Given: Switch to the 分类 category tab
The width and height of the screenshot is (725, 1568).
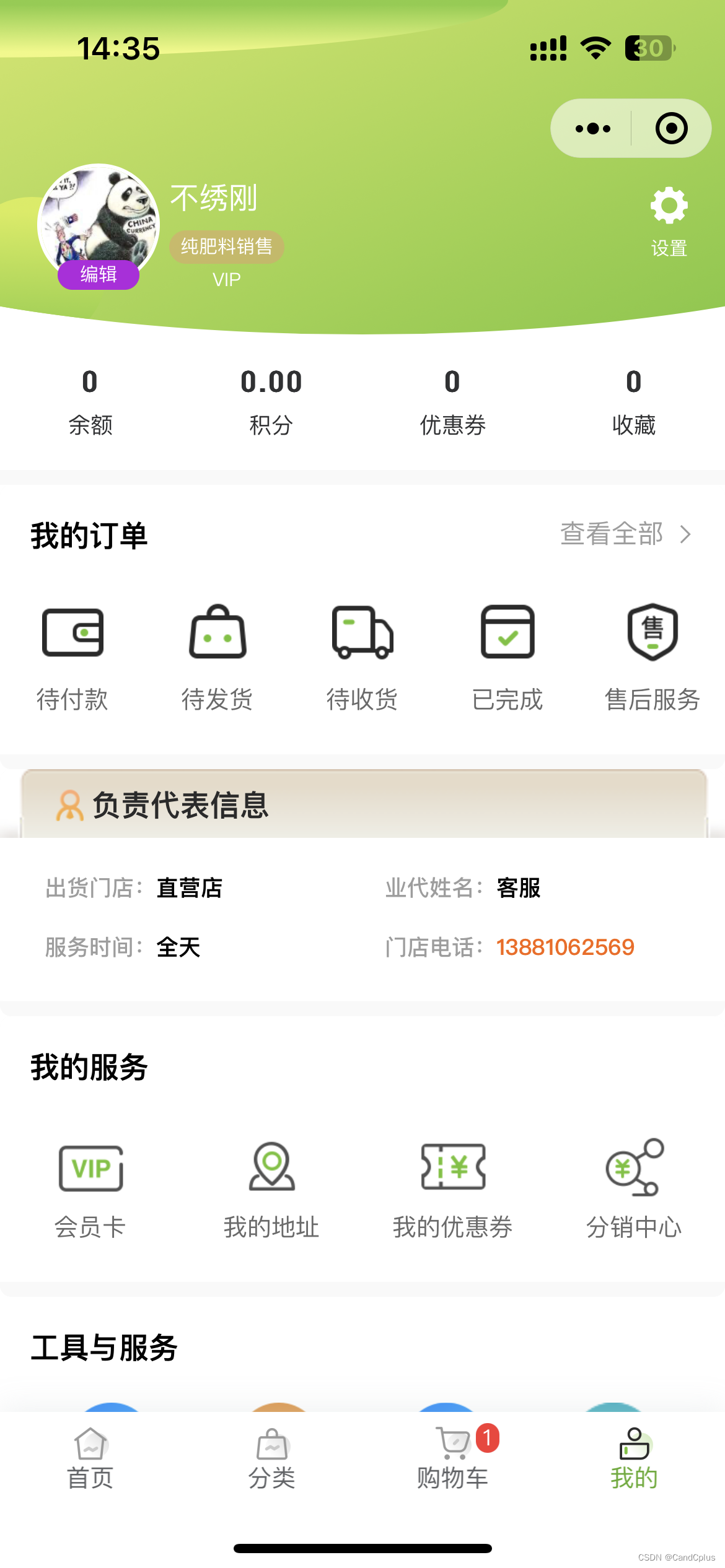Looking at the screenshot, I should coord(271,1458).
